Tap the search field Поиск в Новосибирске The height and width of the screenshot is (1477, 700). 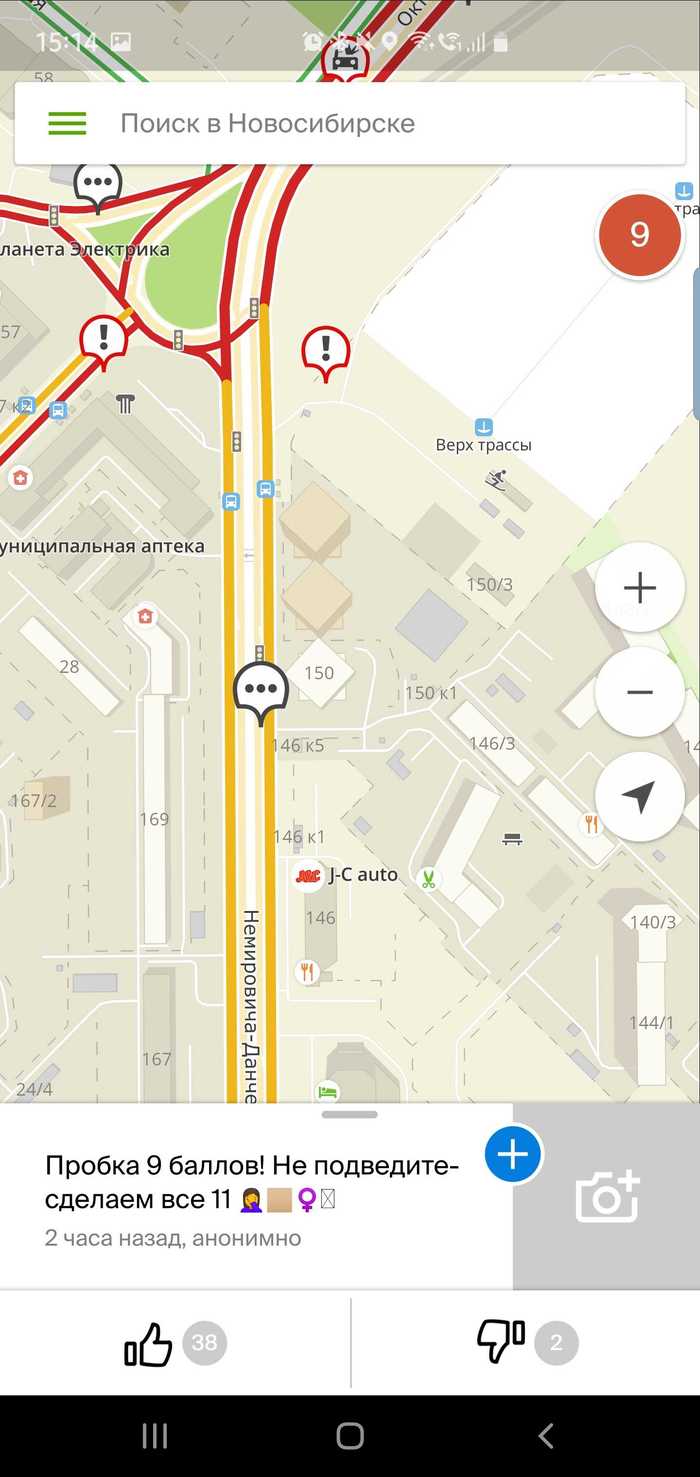[x=380, y=123]
